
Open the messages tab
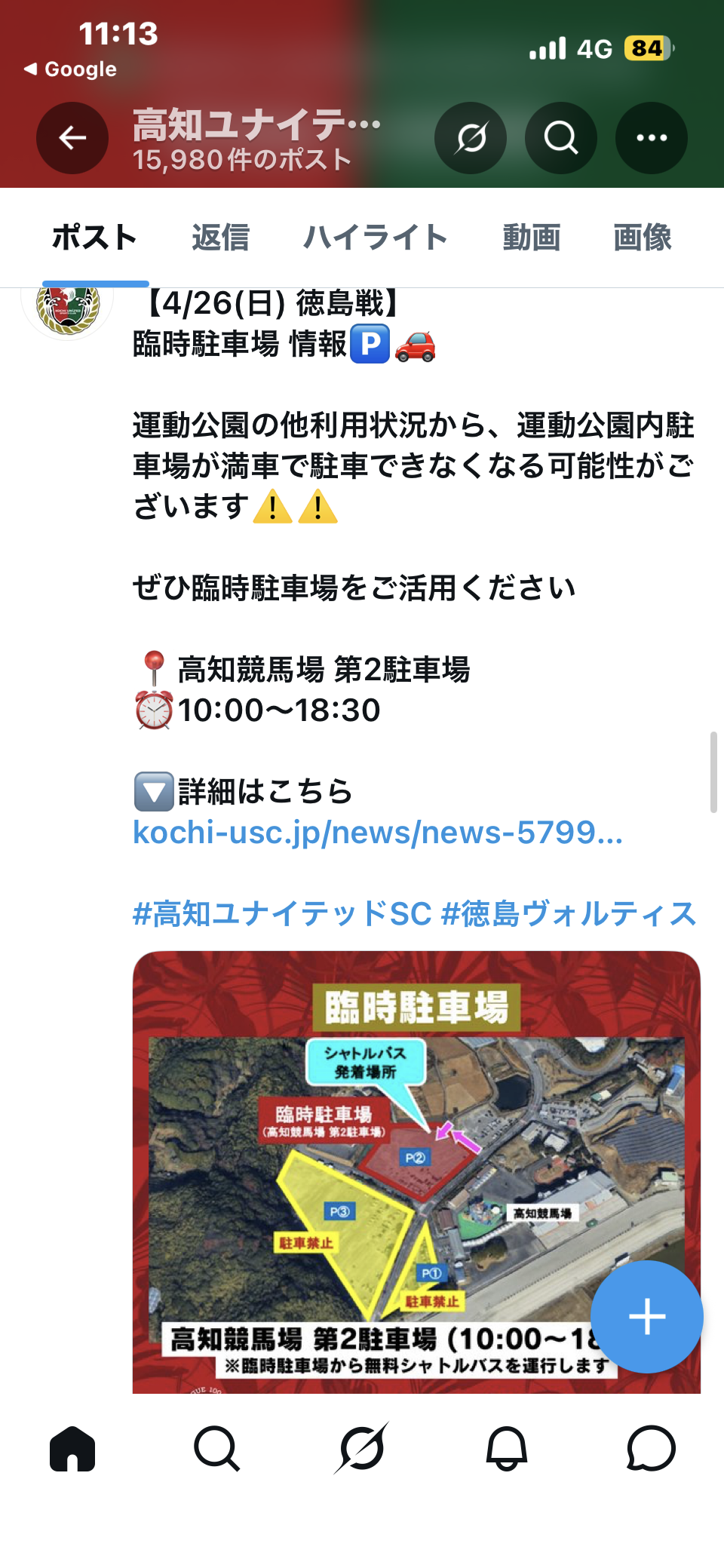tap(651, 1448)
